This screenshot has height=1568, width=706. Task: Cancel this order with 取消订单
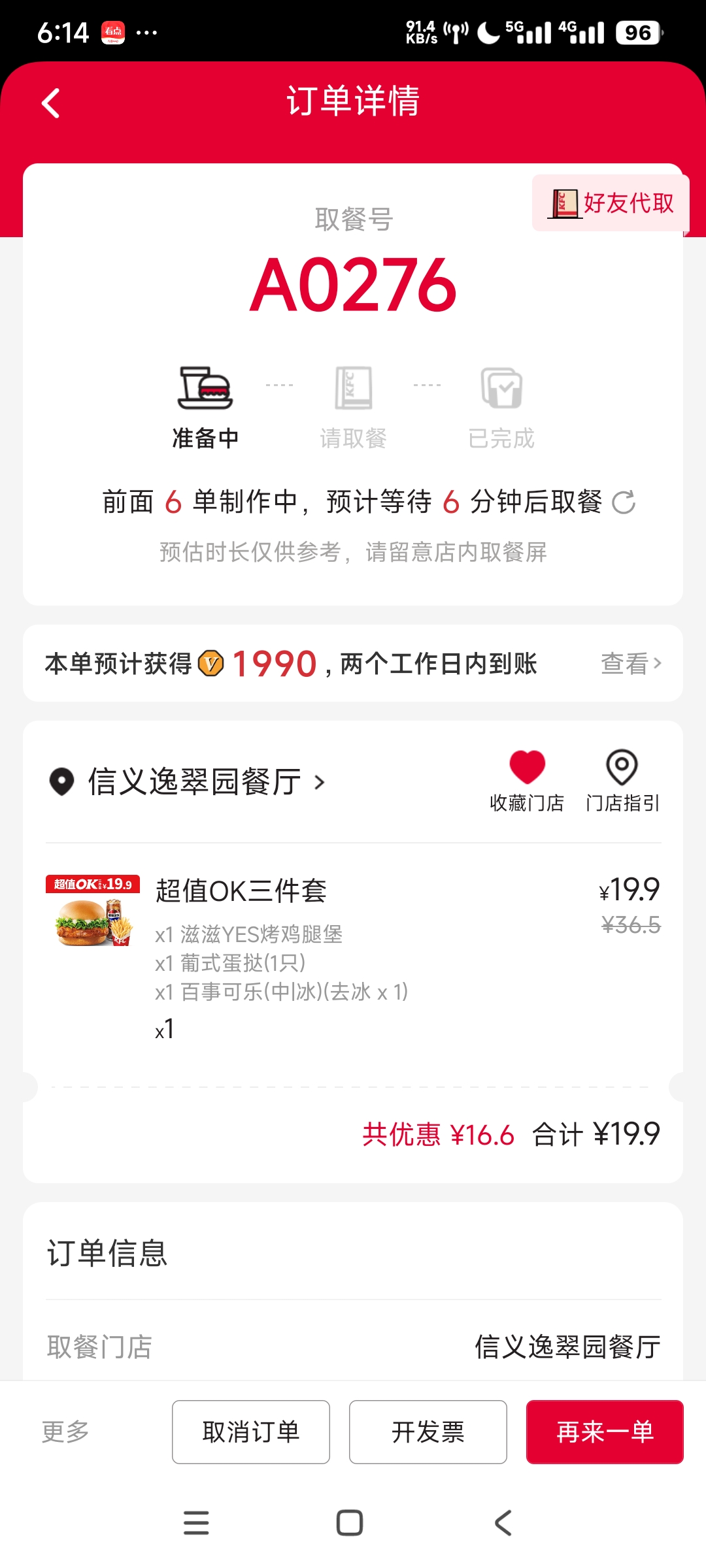point(251,1431)
